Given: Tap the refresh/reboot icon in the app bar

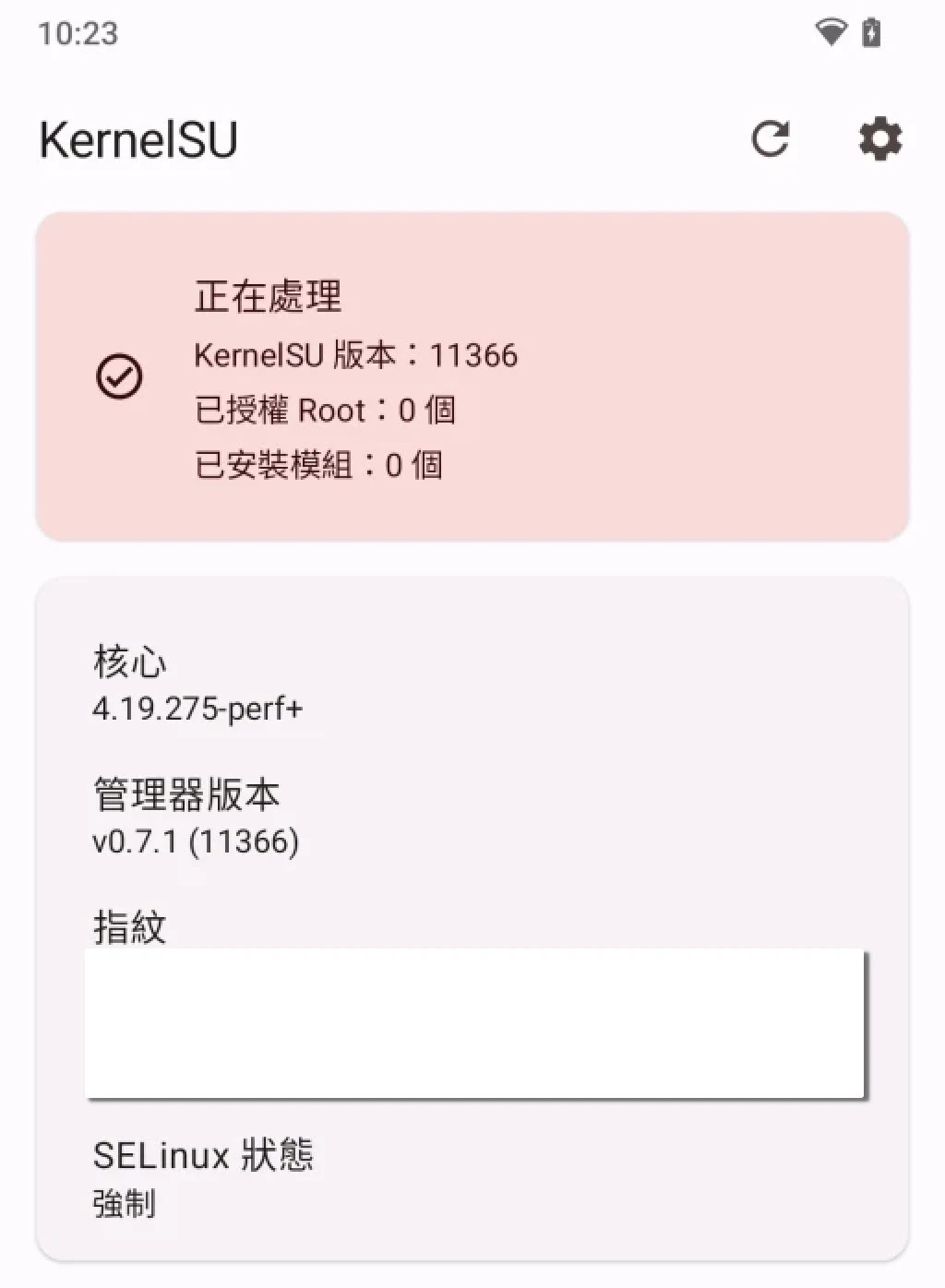Looking at the screenshot, I should [770, 139].
